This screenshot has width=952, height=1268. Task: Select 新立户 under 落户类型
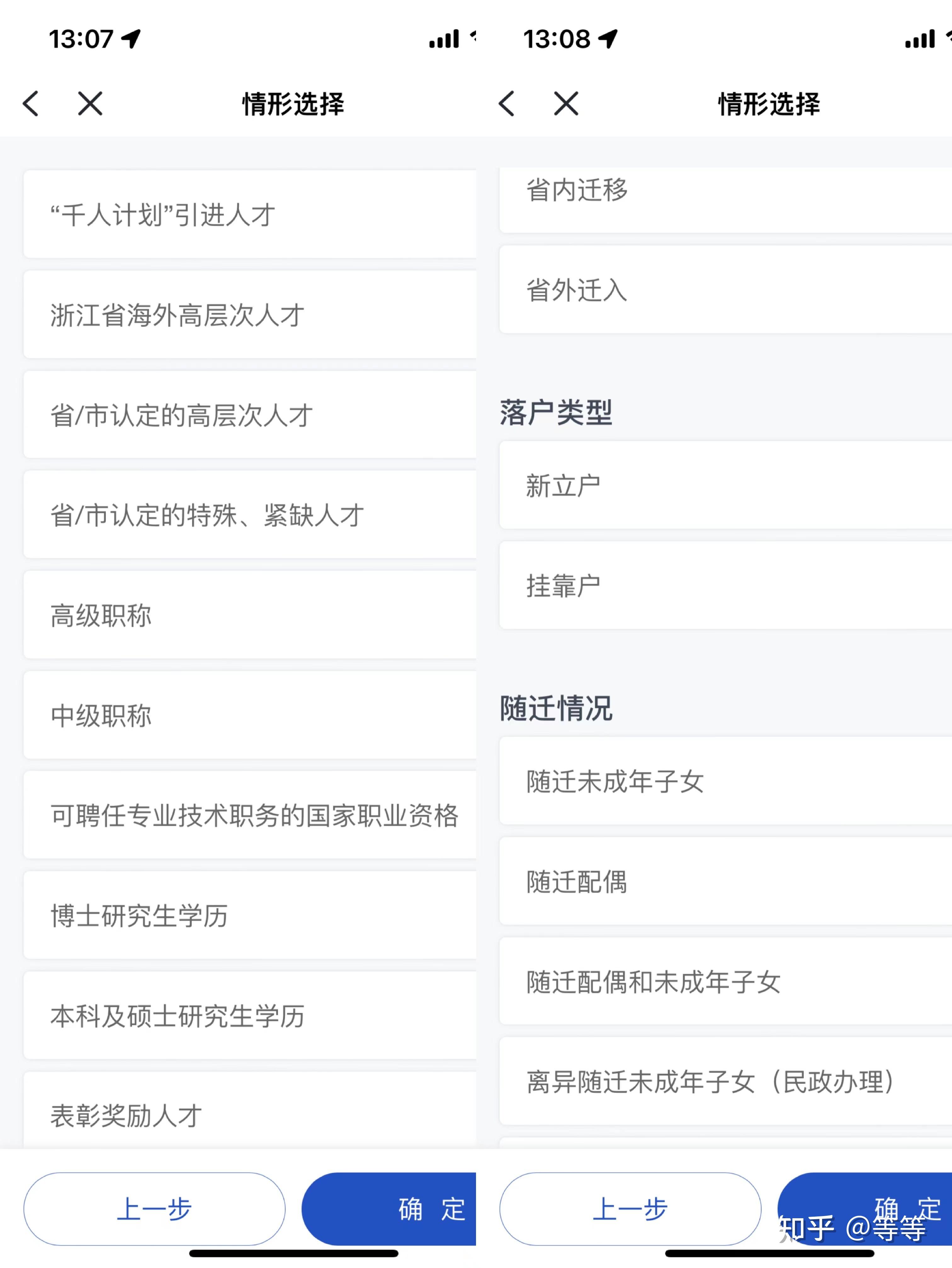pyautogui.click(x=726, y=486)
